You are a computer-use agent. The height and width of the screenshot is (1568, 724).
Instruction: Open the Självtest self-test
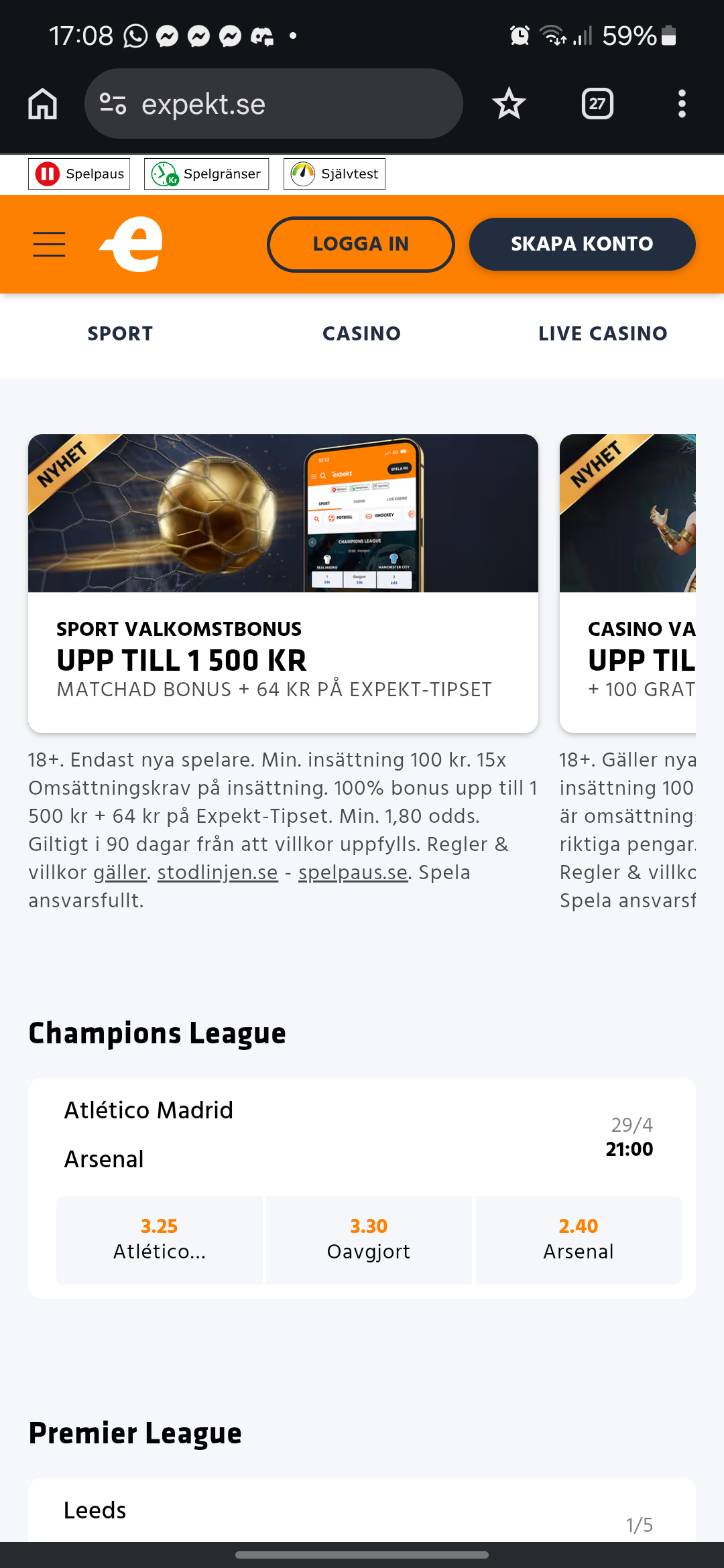click(x=335, y=174)
